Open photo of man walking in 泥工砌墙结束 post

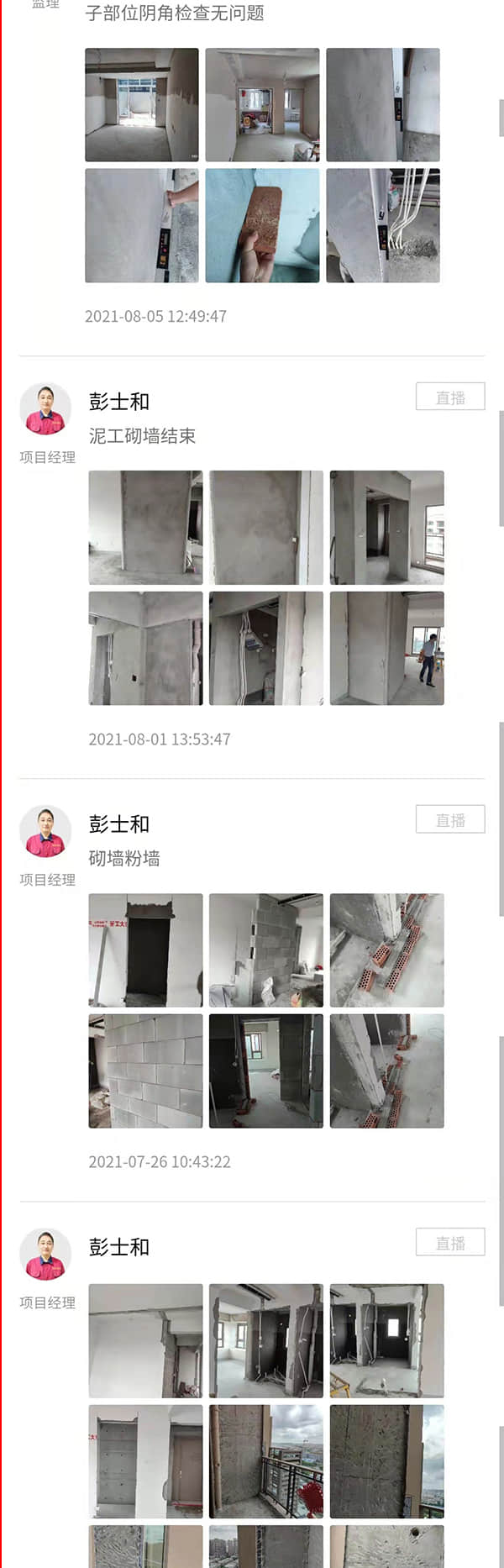click(386, 648)
